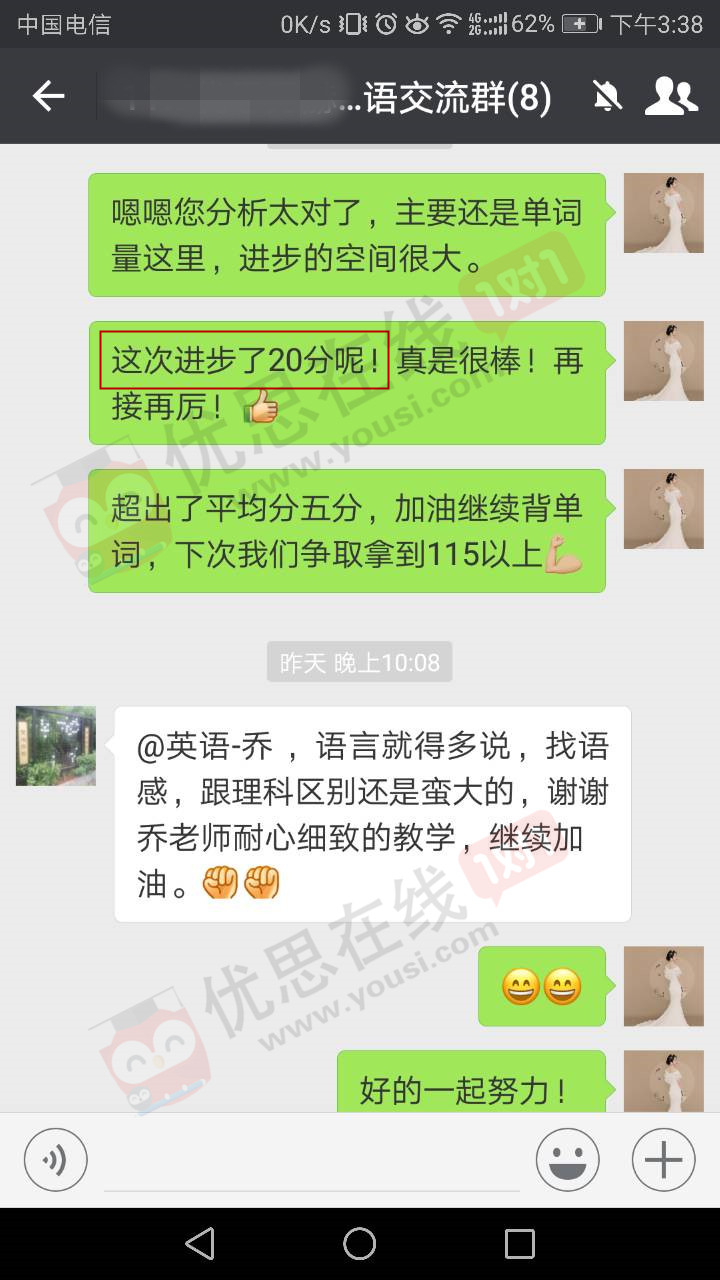Open avatar beside 这次进步了20分呢 message
This screenshot has height=1280, width=720.
[664, 361]
